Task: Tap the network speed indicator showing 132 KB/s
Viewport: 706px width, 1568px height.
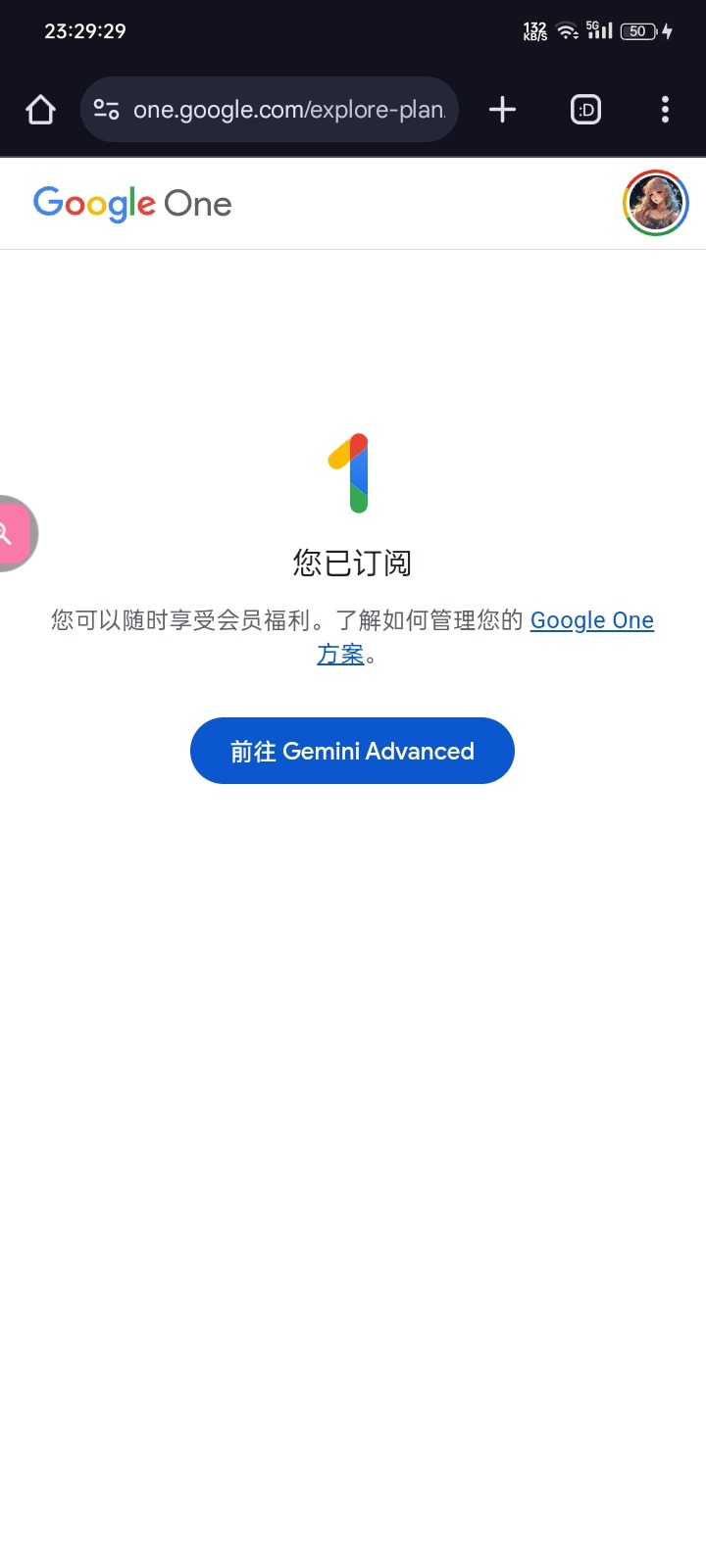Action: (x=536, y=30)
